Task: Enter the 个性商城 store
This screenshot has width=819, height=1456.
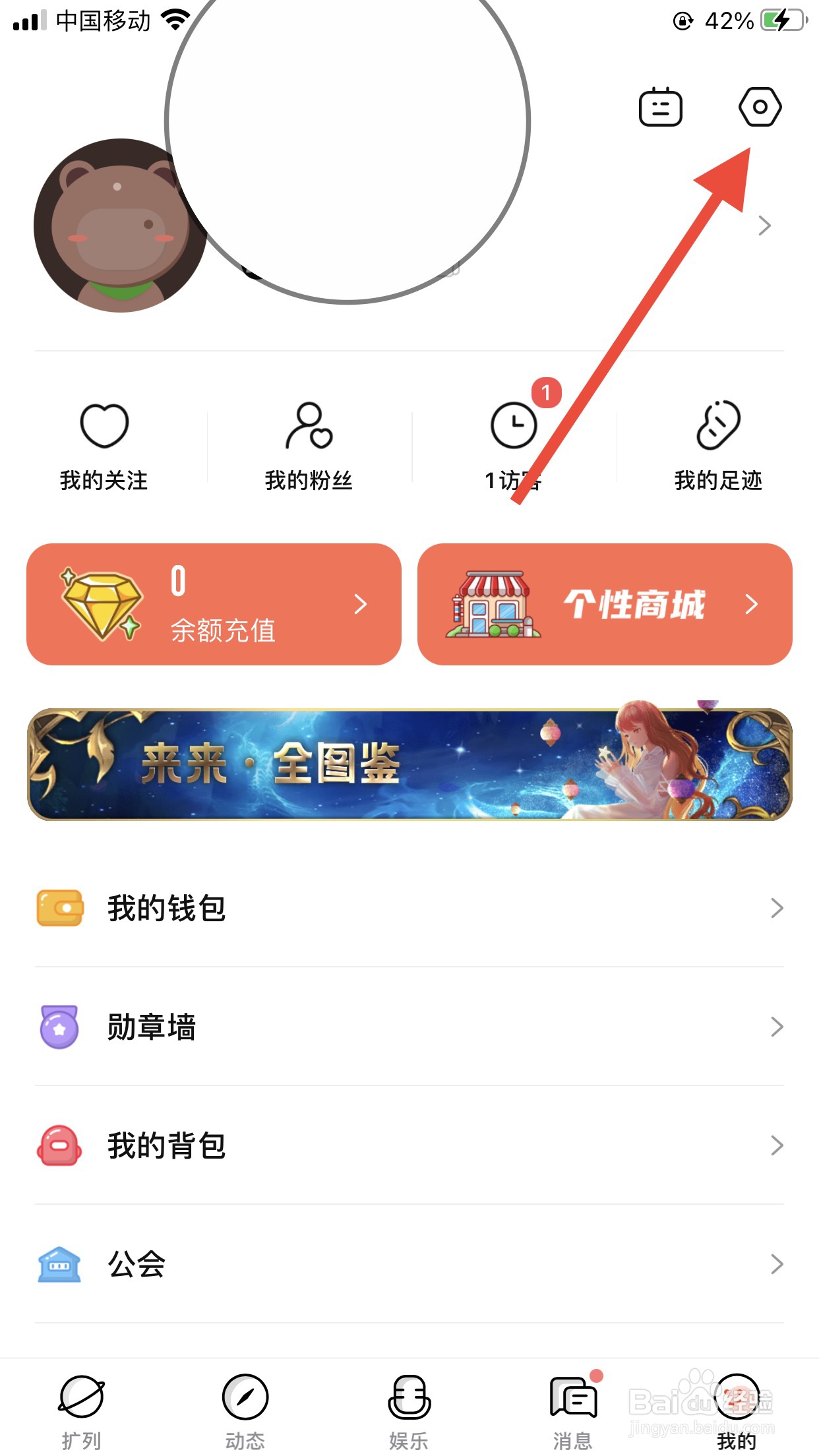Action: [x=605, y=604]
